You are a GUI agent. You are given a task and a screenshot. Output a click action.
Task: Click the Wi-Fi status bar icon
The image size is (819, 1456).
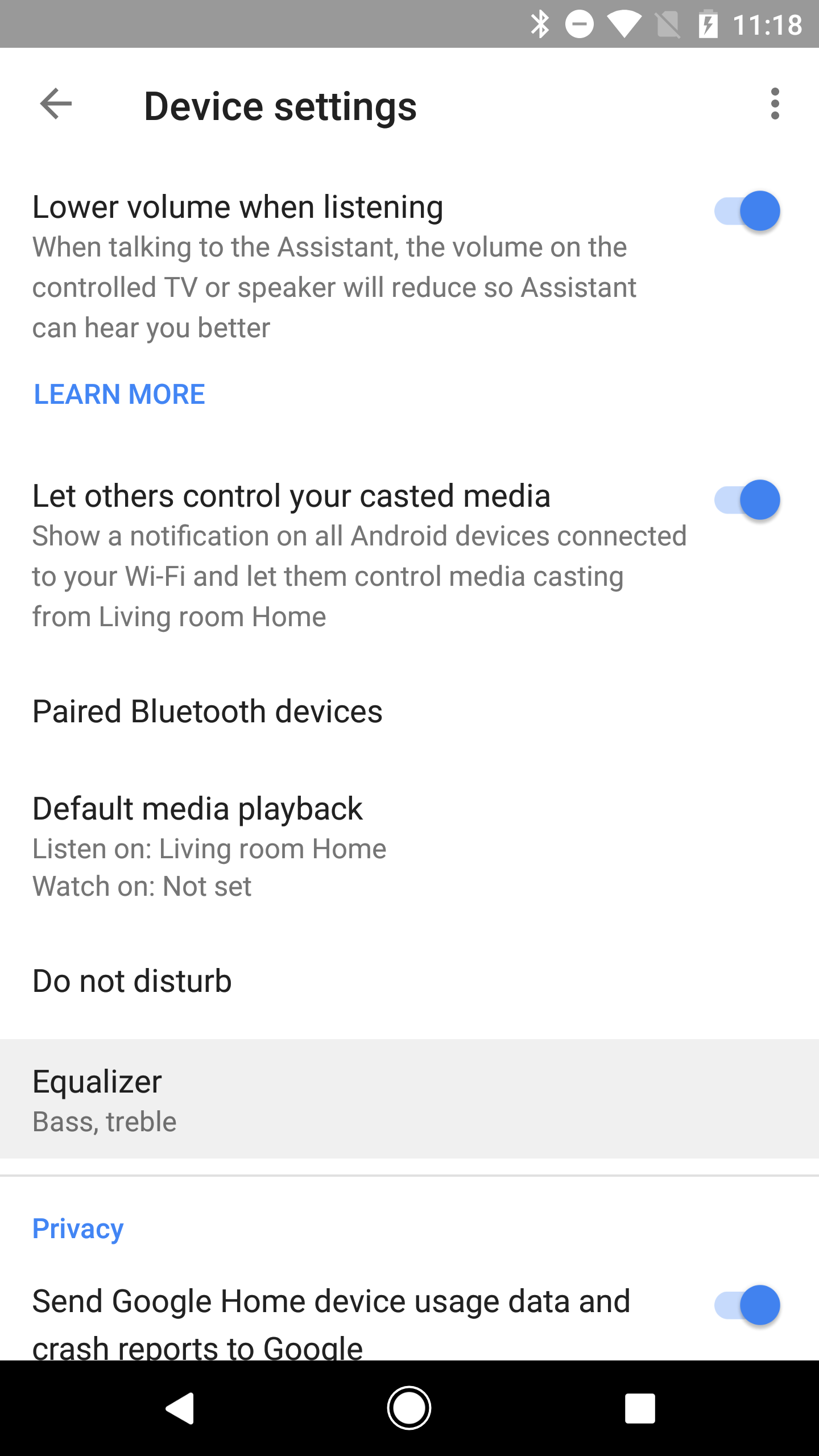(626, 24)
